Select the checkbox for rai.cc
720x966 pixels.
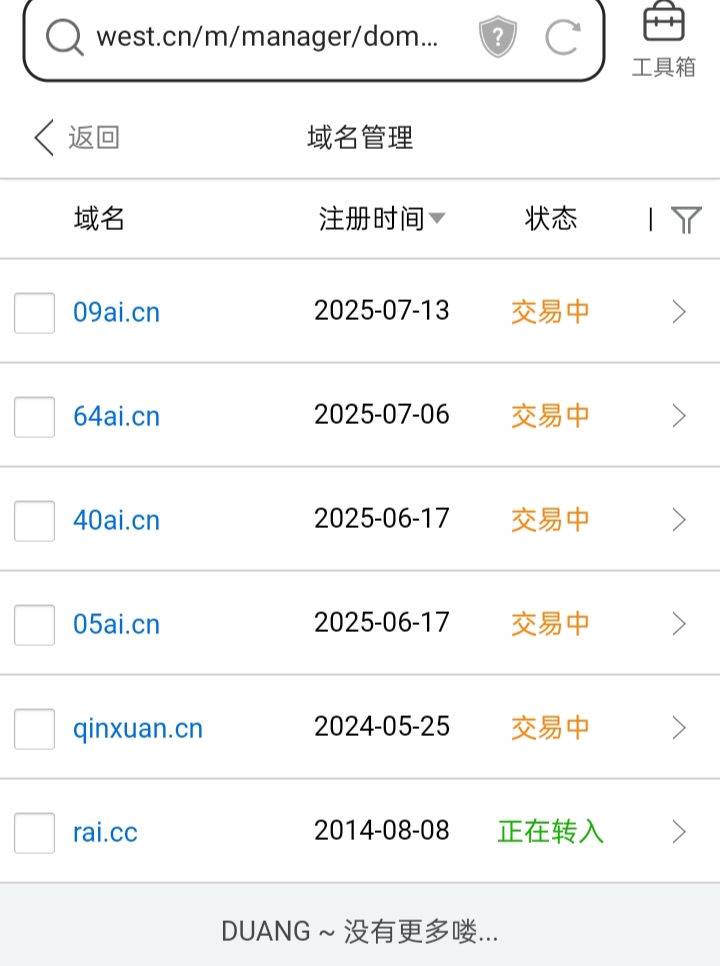point(35,832)
